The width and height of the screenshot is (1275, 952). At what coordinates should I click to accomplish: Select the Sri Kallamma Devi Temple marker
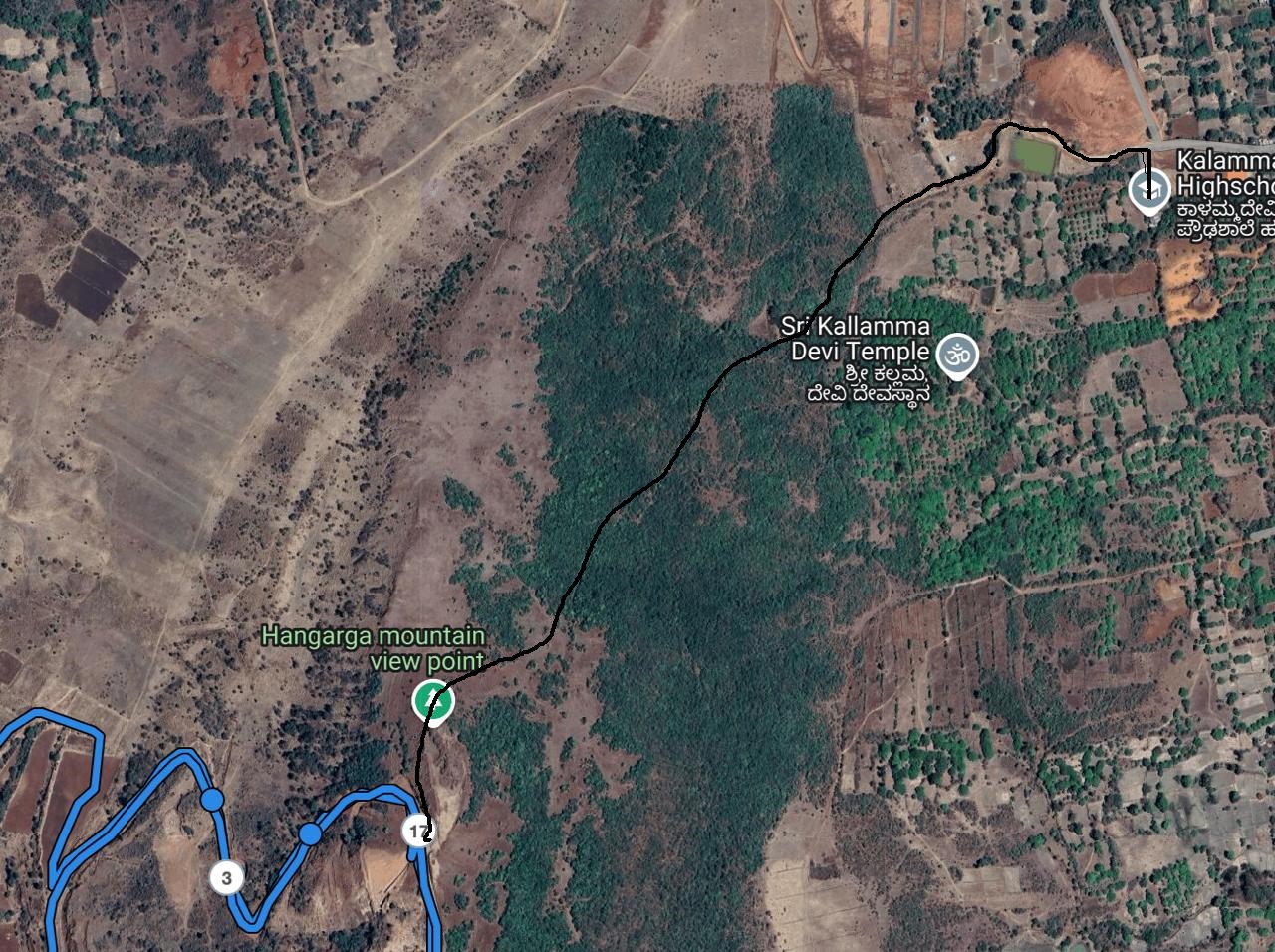pyautogui.click(x=958, y=356)
